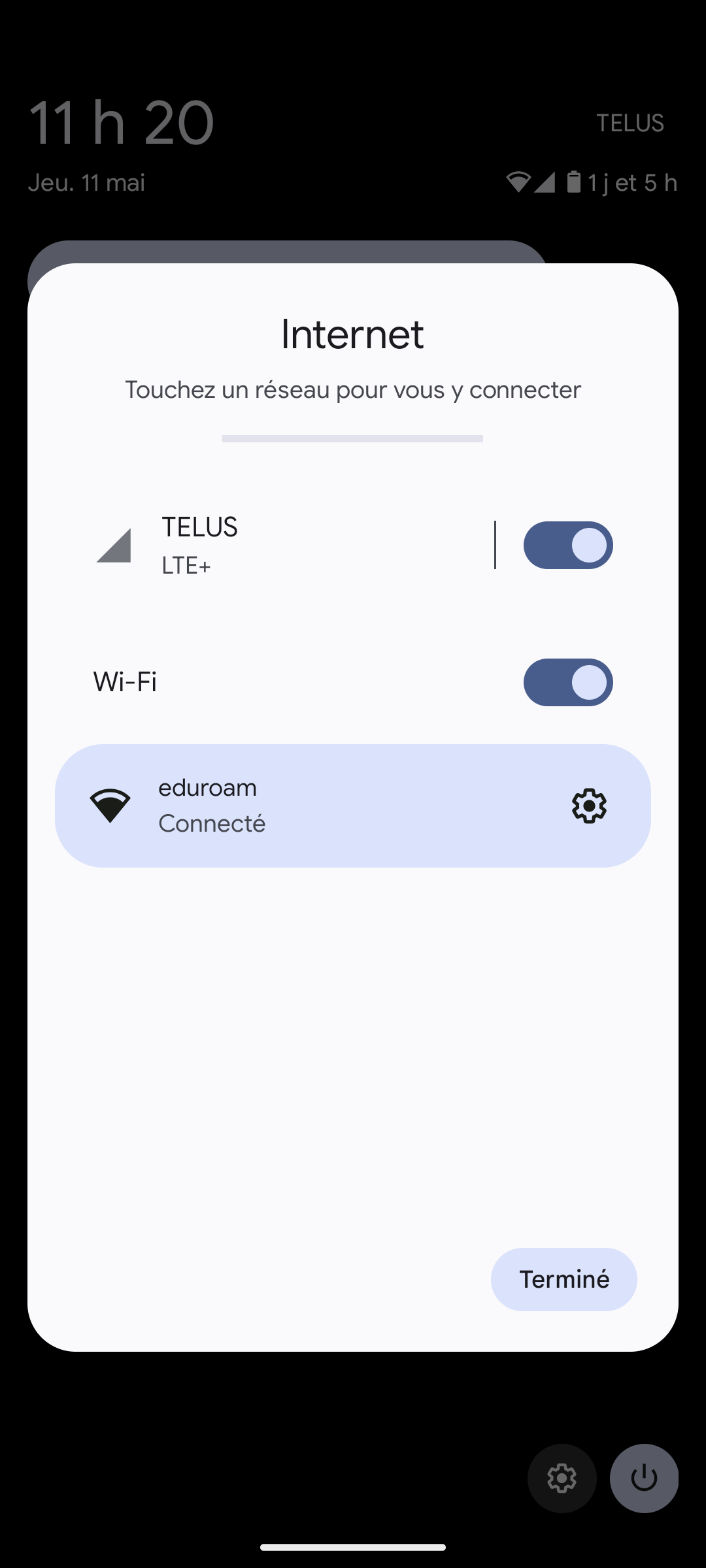Viewport: 706px width, 1568px height.
Task: Open system settings gear at the bottom
Action: [562, 1478]
